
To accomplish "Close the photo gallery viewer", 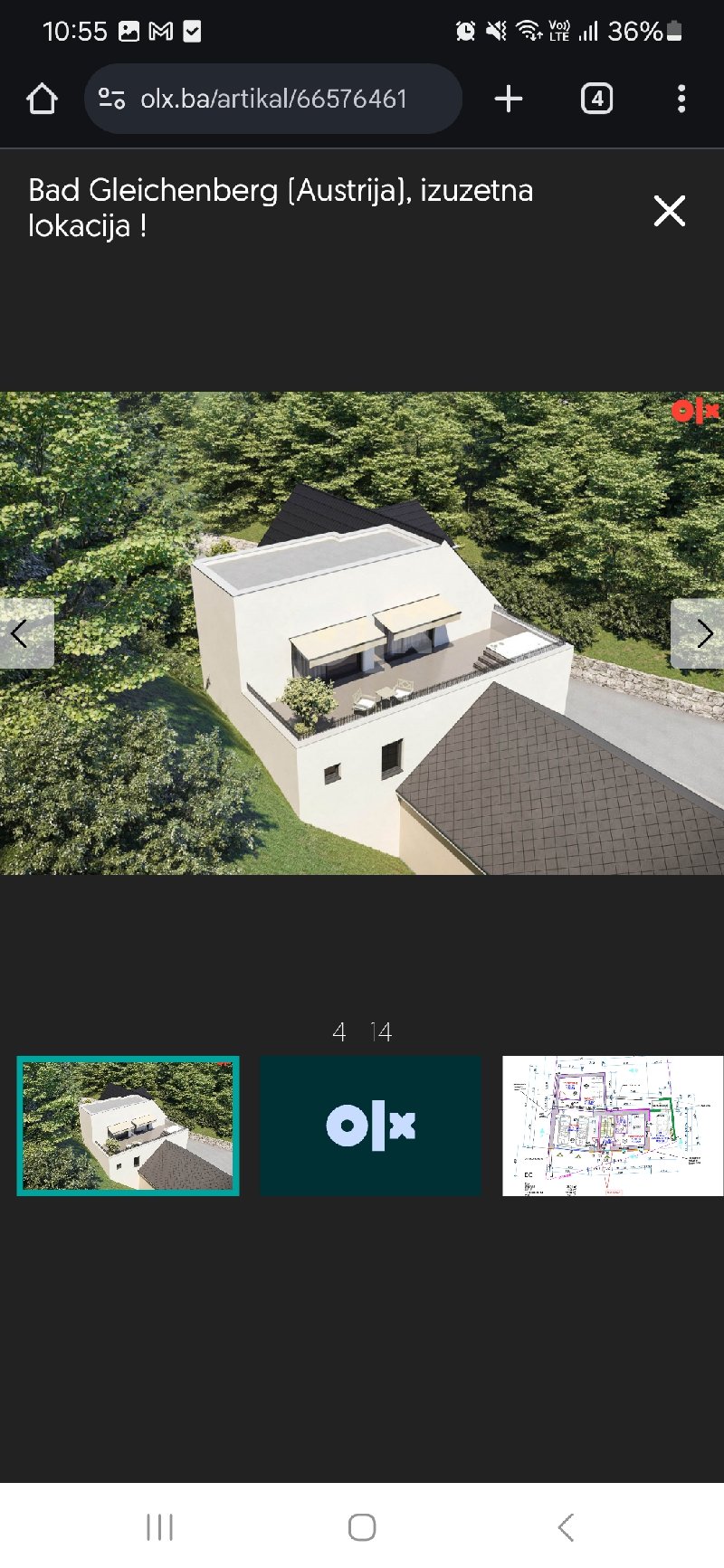I will click(x=669, y=210).
